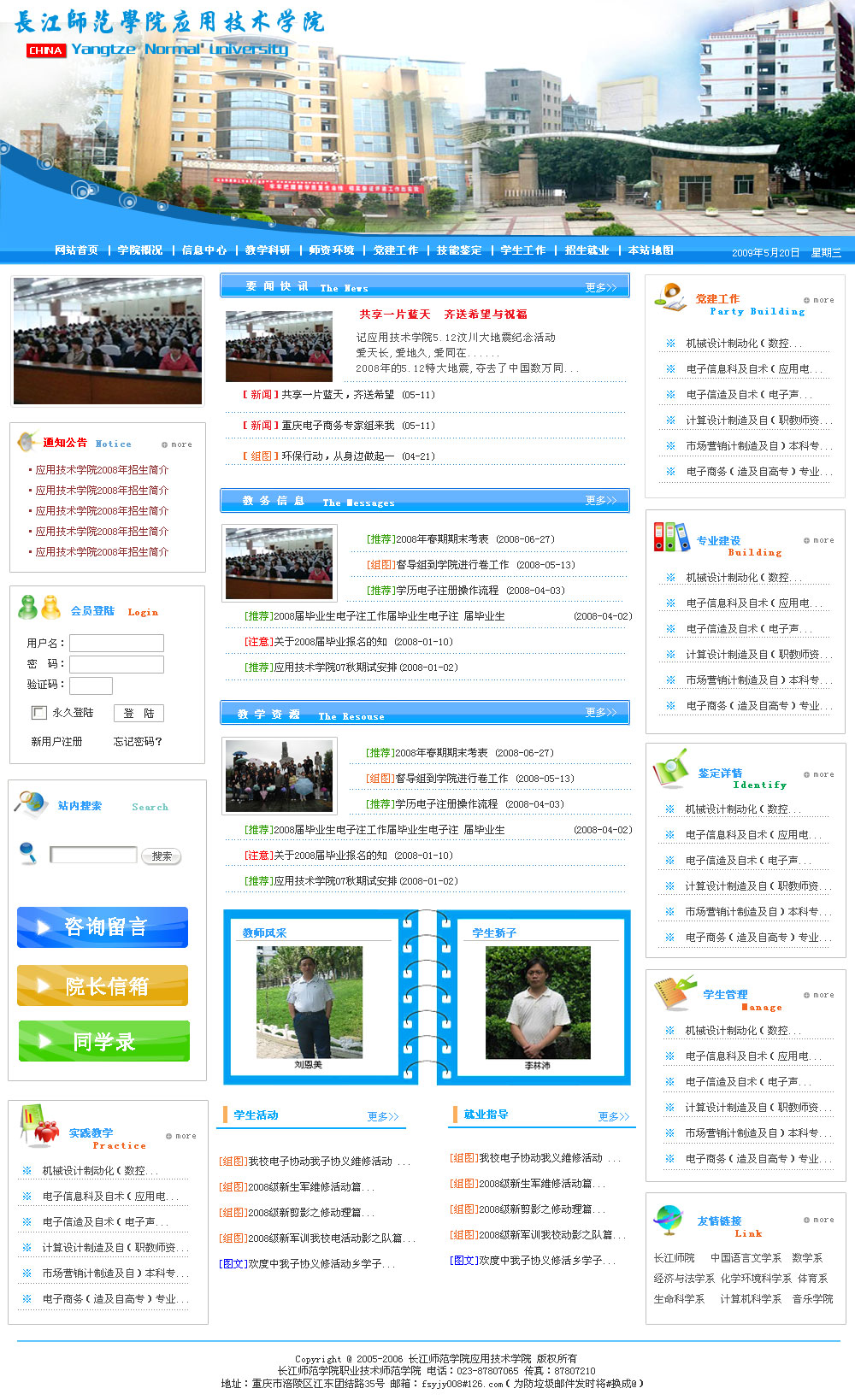Screen dimensions: 855x1400
Task: Open the 招生就业 menu item
Action: pos(587,250)
